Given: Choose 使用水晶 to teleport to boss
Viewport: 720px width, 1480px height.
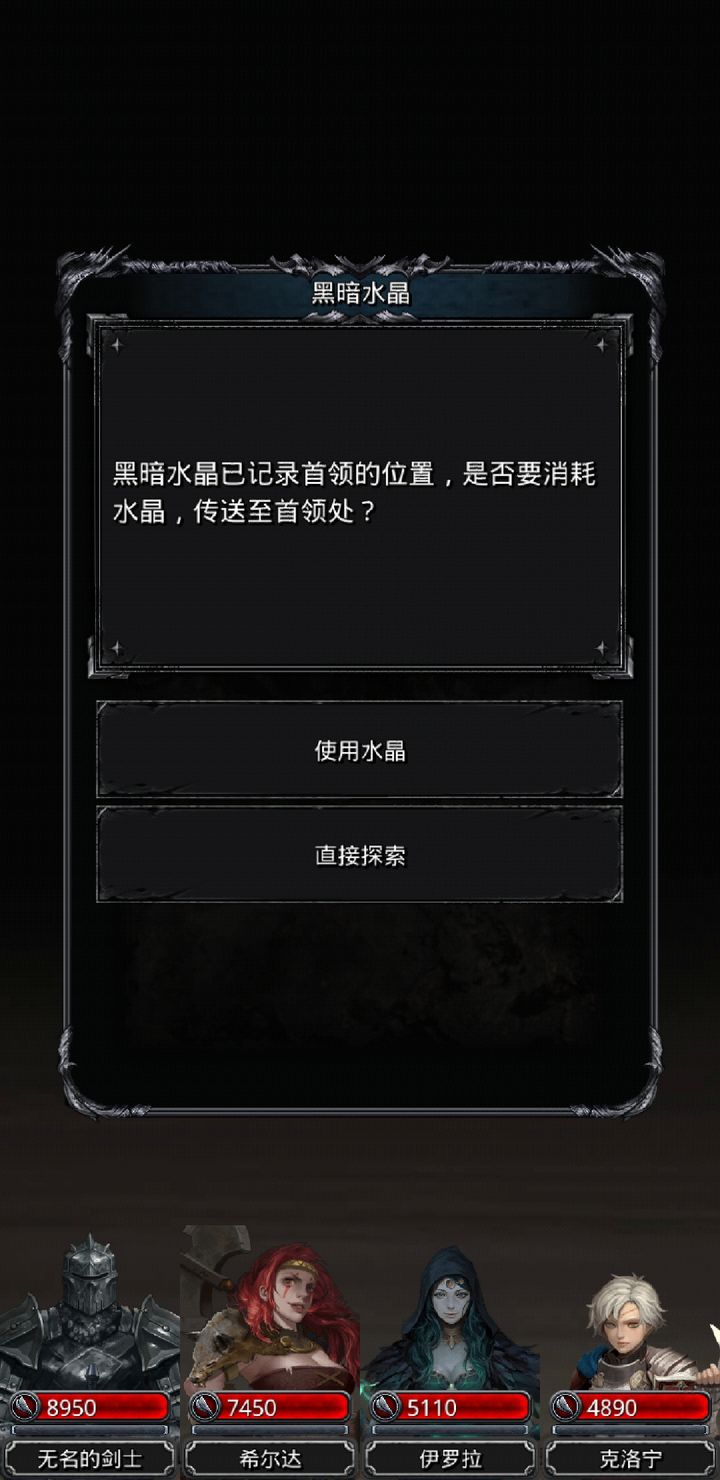Looking at the screenshot, I should point(360,750).
